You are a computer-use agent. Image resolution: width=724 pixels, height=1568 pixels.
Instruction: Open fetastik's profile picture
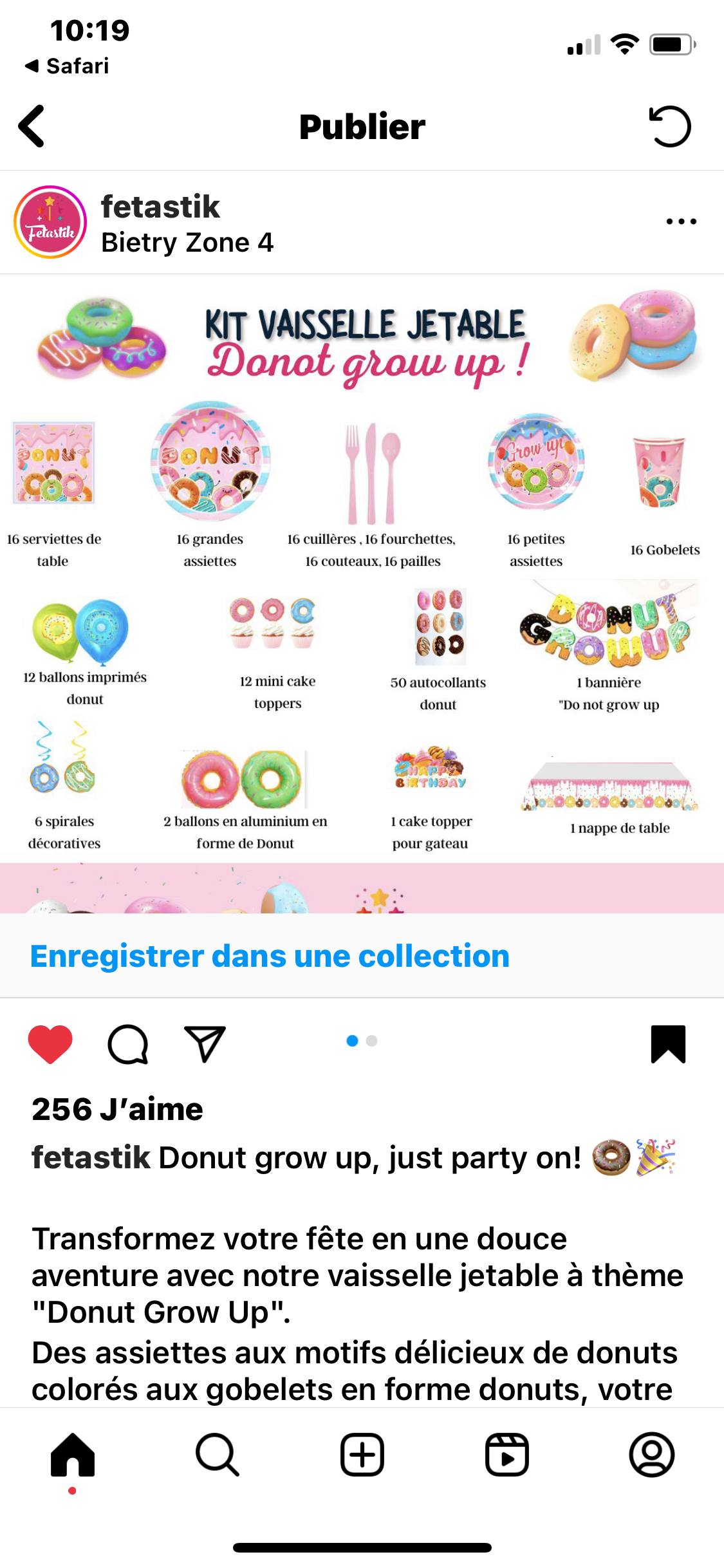[50, 222]
